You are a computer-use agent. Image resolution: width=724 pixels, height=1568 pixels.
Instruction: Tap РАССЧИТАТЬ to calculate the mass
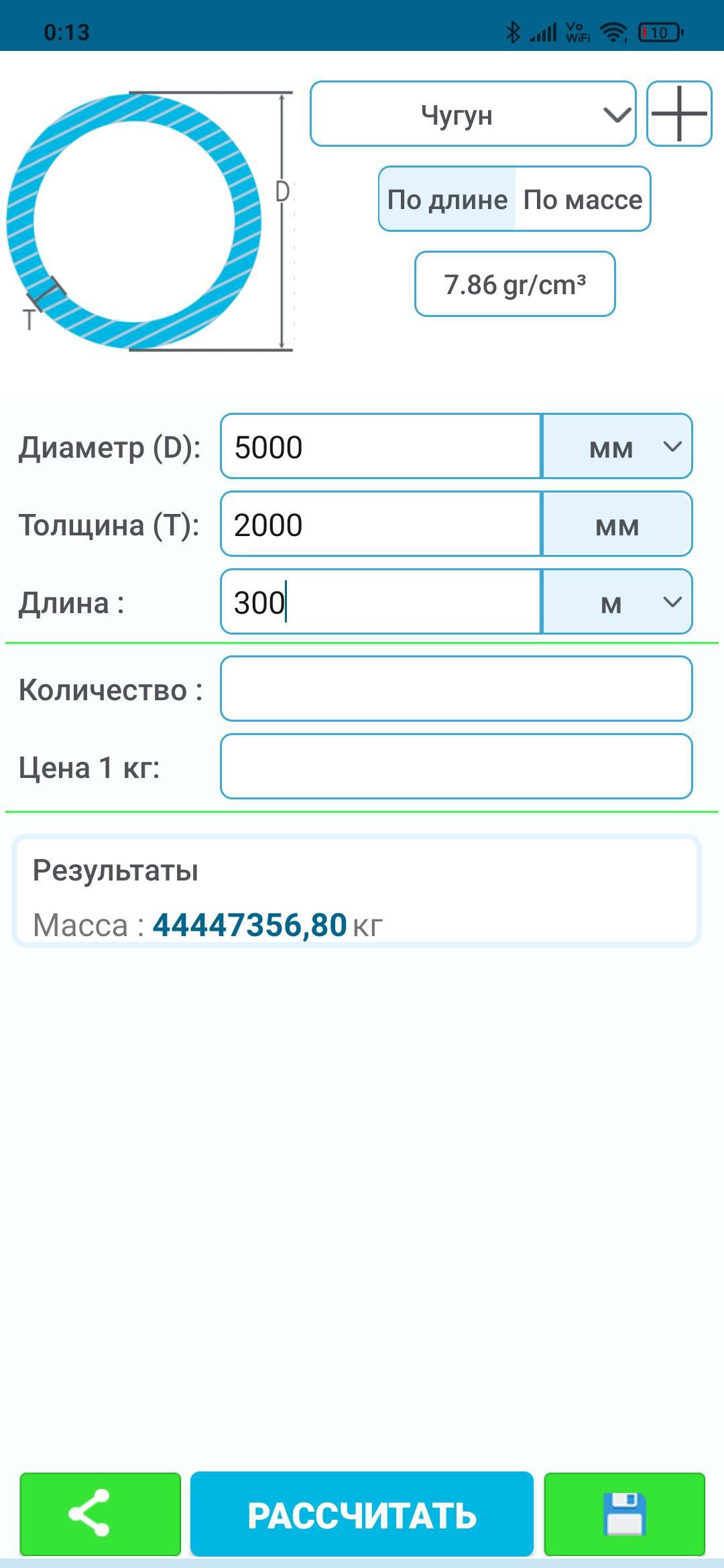tap(362, 1514)
